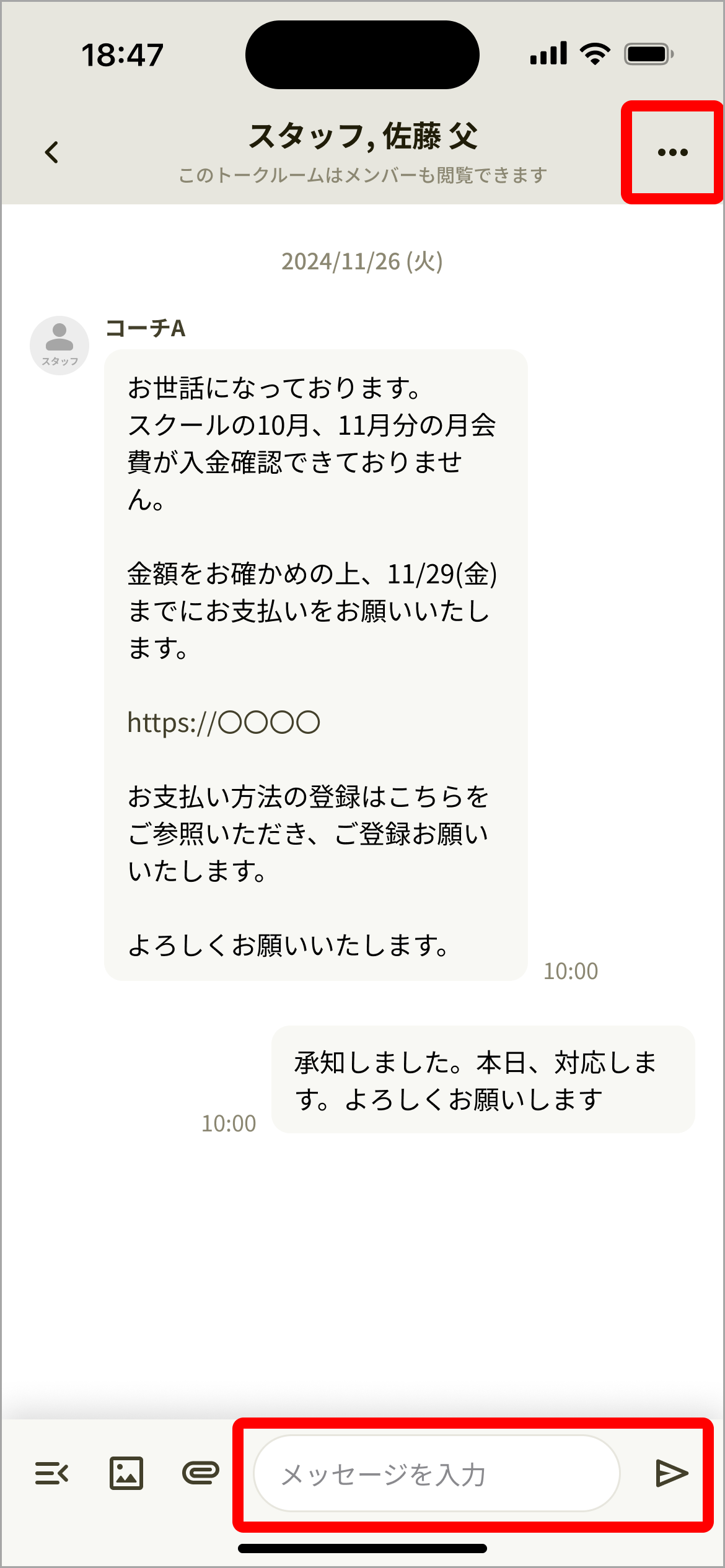The image size is (725, 1568).
Task: Tap the 18:47 clock in the status bar
Action: tap(122, 54)
